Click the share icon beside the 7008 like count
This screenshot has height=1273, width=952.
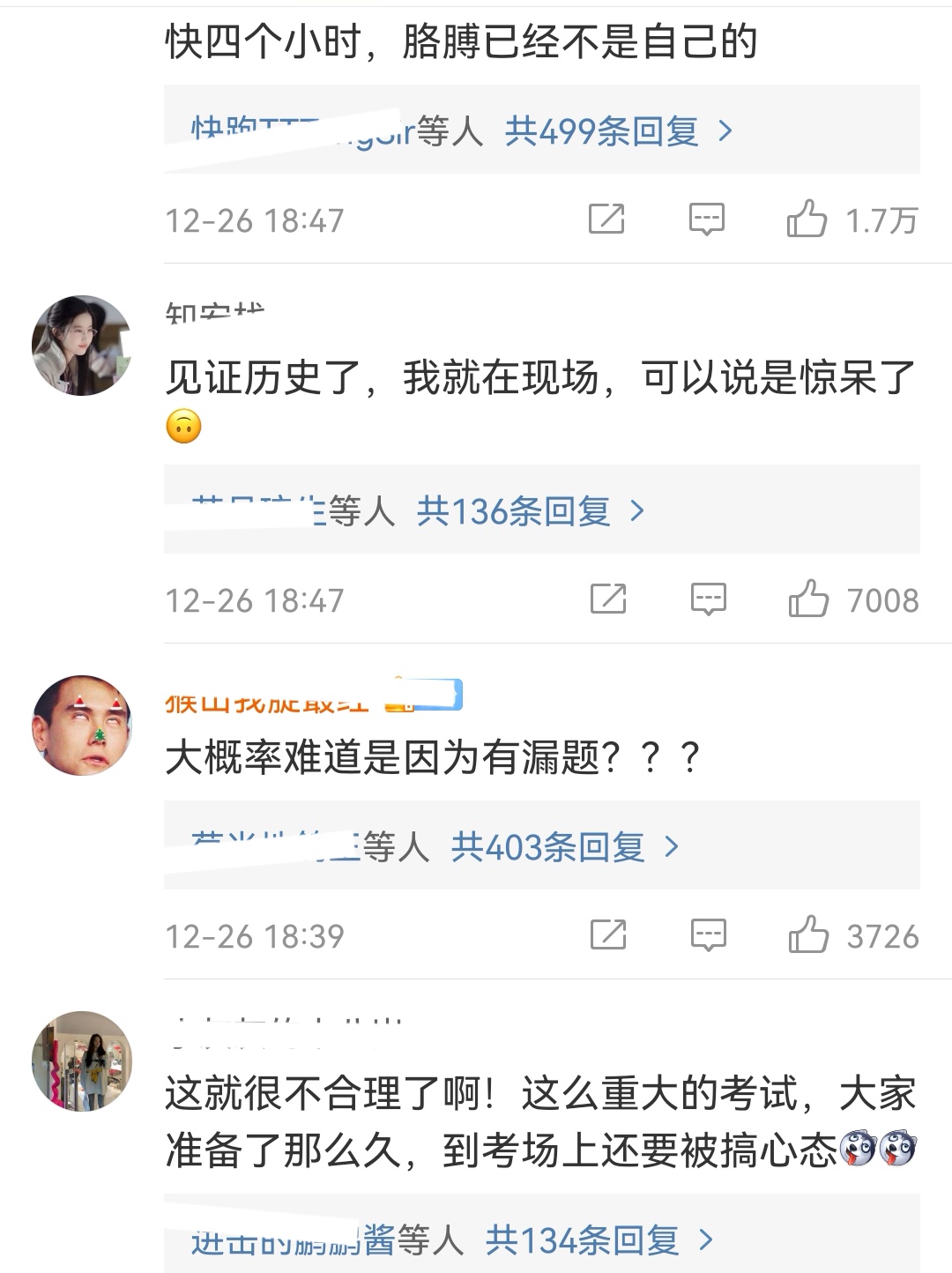pos(607,599)
